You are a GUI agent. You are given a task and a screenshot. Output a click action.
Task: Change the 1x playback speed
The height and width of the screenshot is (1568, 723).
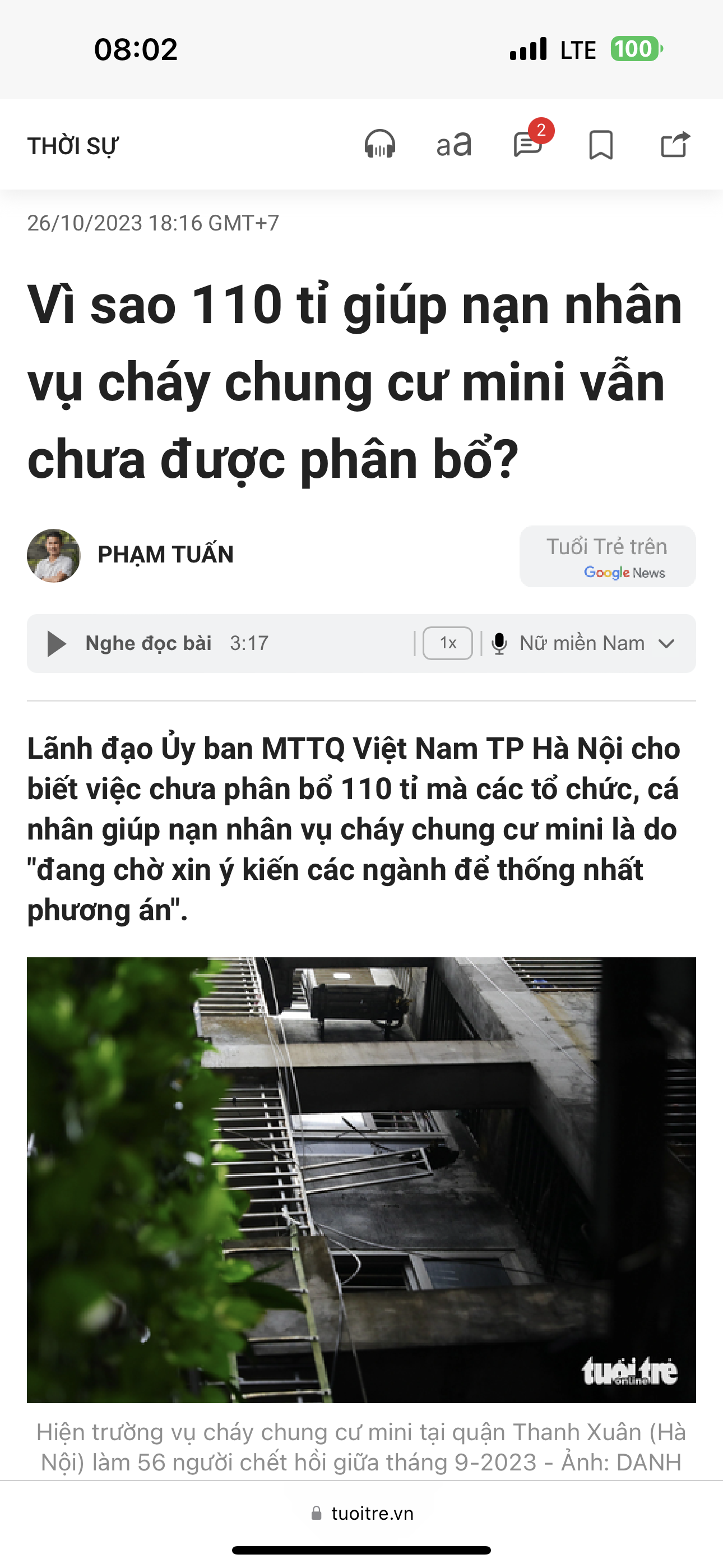point(447,643)
